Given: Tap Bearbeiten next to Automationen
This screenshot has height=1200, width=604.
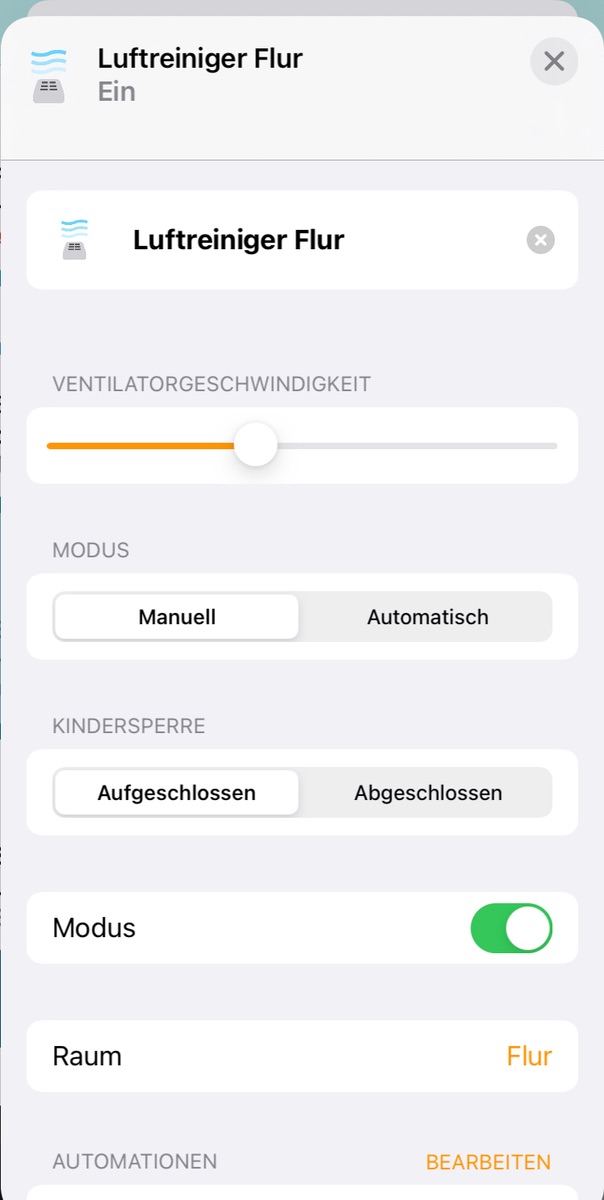Looking at the screenshot, I should (488, 1162).
